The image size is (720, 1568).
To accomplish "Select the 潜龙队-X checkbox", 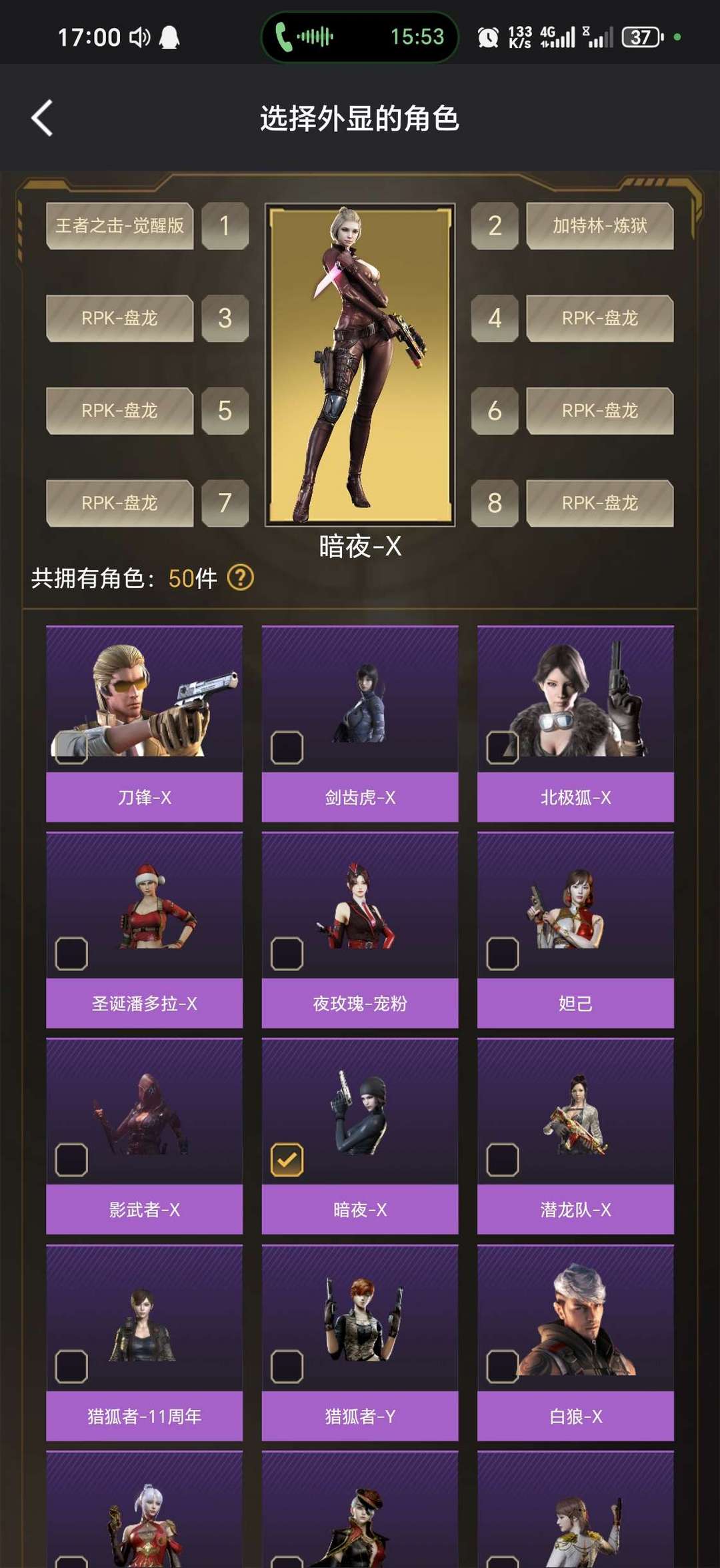I will tap(503, 1160).
